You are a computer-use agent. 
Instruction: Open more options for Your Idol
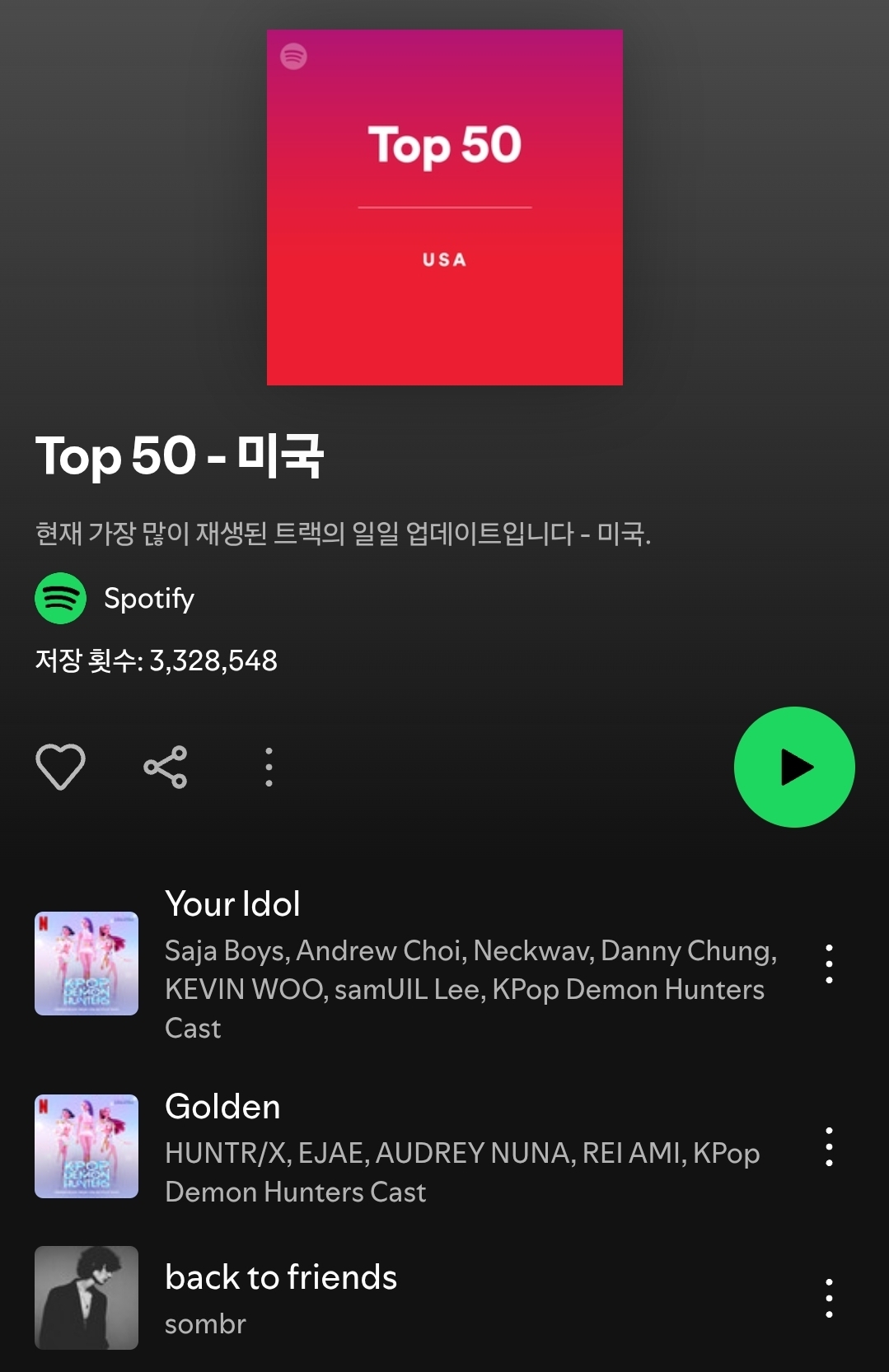(829, 964)
